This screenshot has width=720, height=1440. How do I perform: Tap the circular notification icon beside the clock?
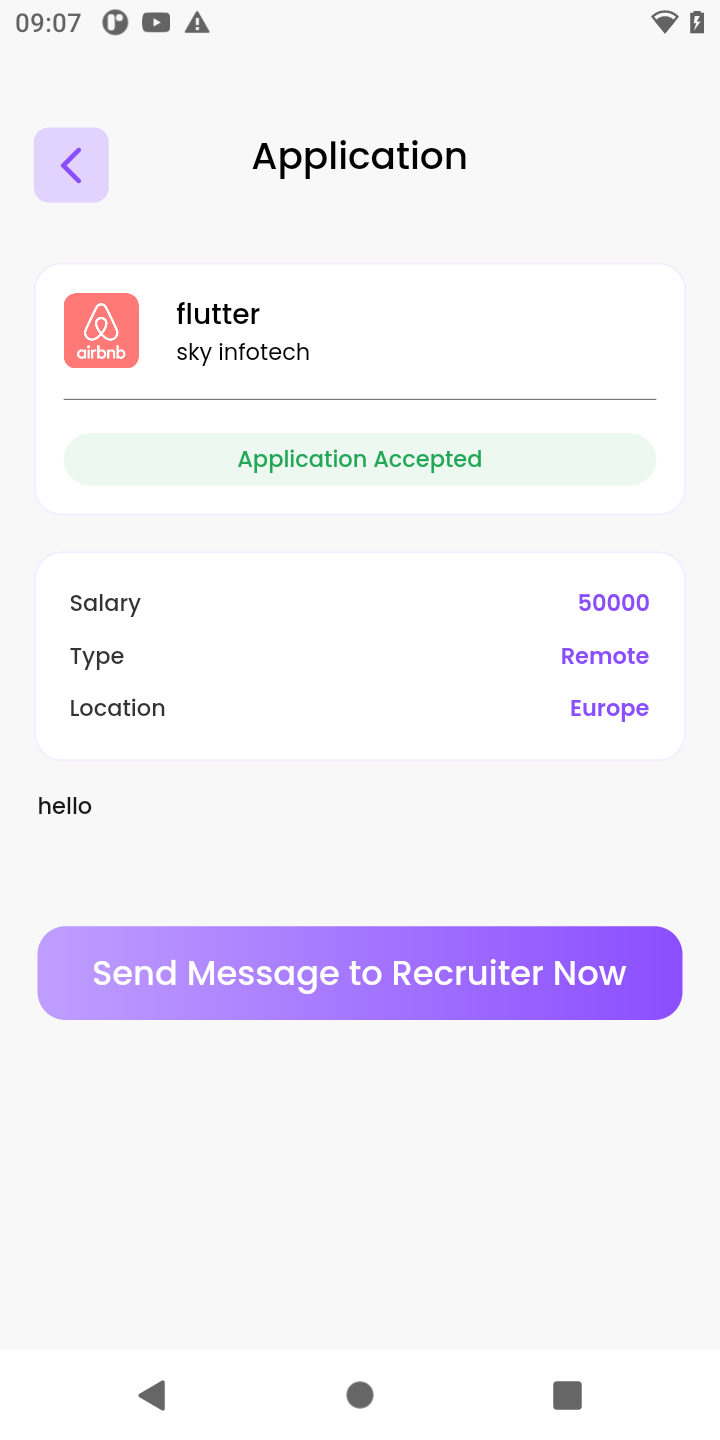coord(114,21)
